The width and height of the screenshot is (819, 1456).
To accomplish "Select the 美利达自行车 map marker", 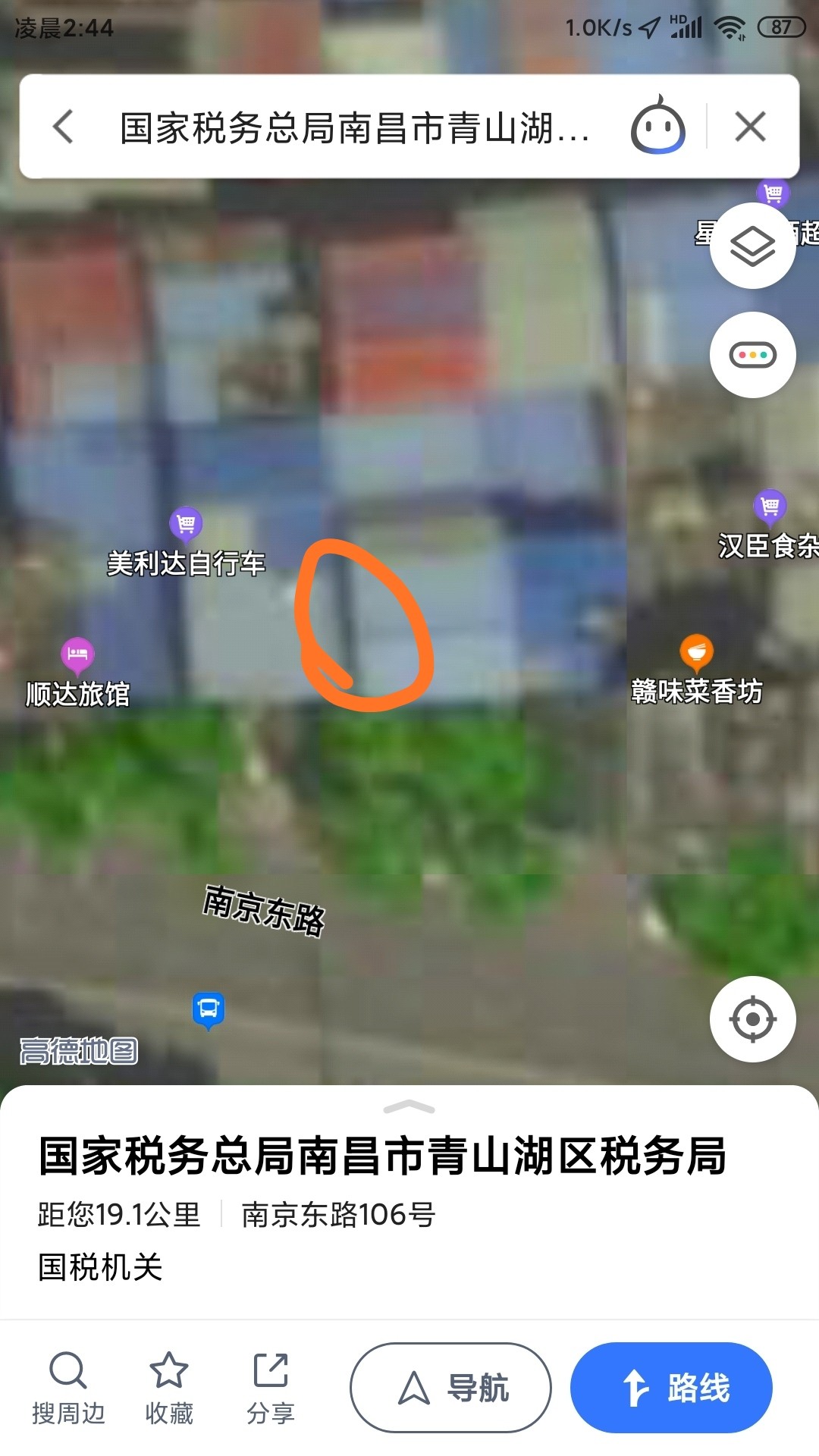I will (186, 523).
